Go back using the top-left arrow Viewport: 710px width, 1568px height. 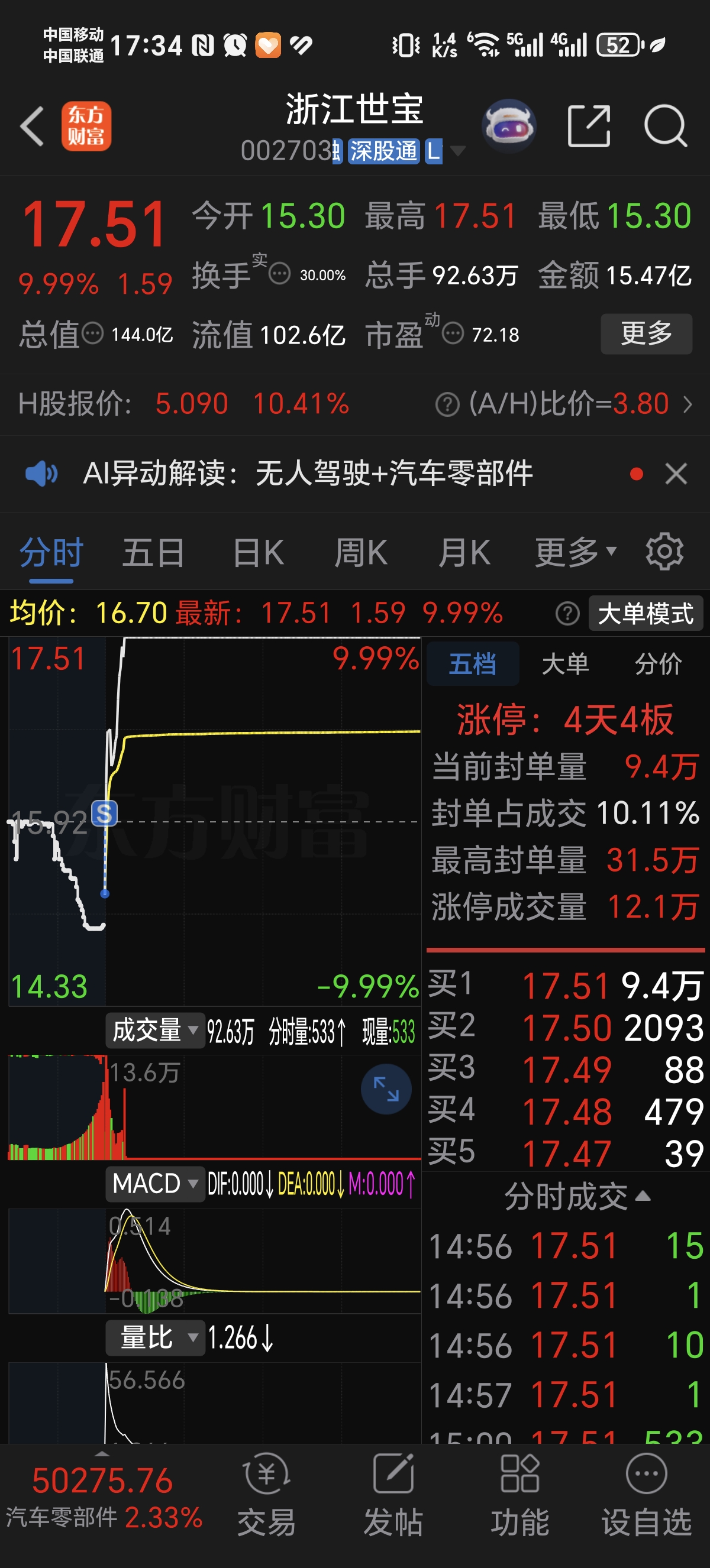point(33,126)
